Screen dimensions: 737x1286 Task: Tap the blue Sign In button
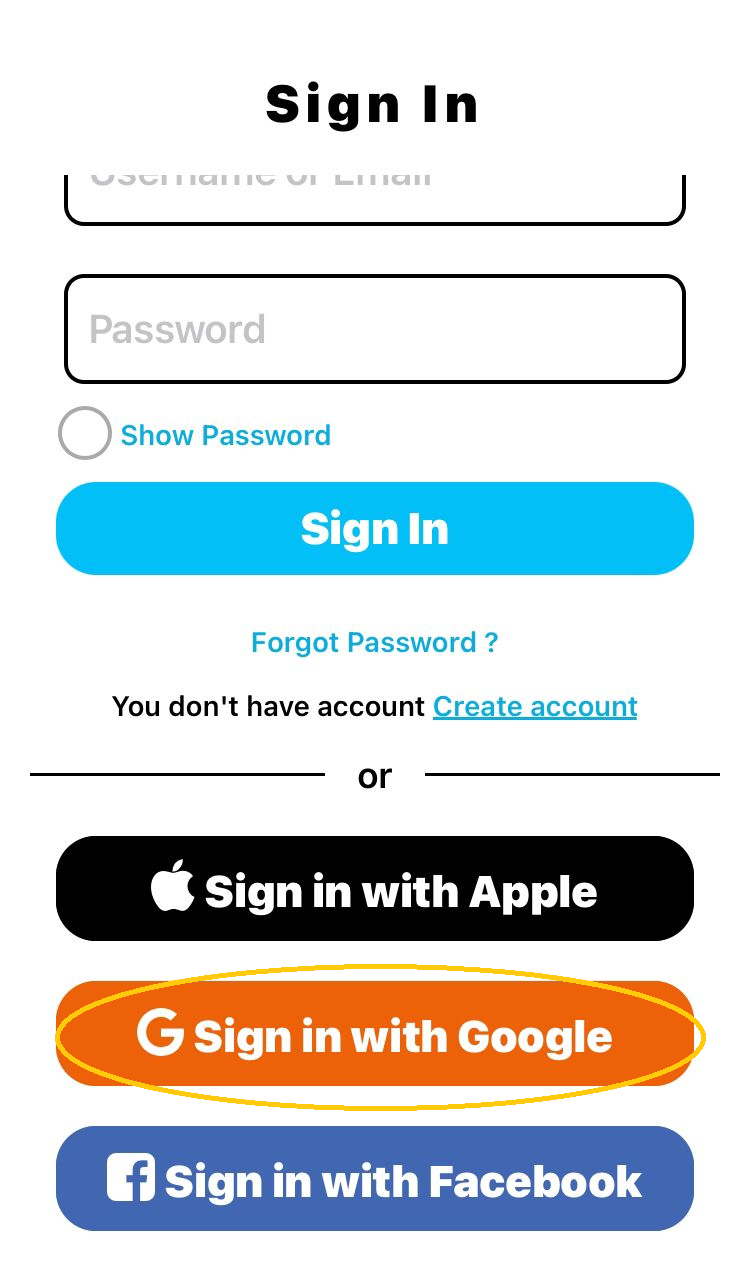374,529
